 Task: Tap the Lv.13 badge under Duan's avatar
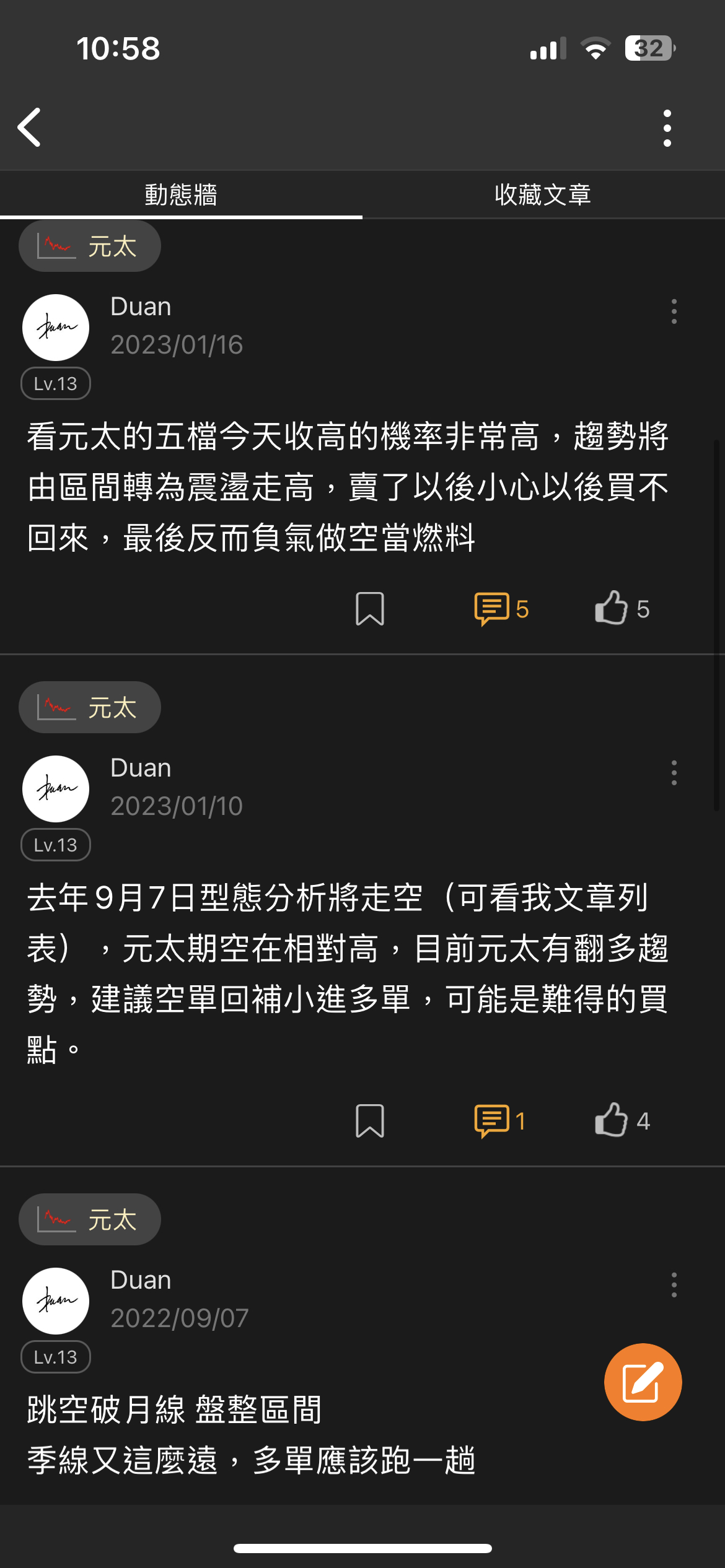[x=55, y=383]
